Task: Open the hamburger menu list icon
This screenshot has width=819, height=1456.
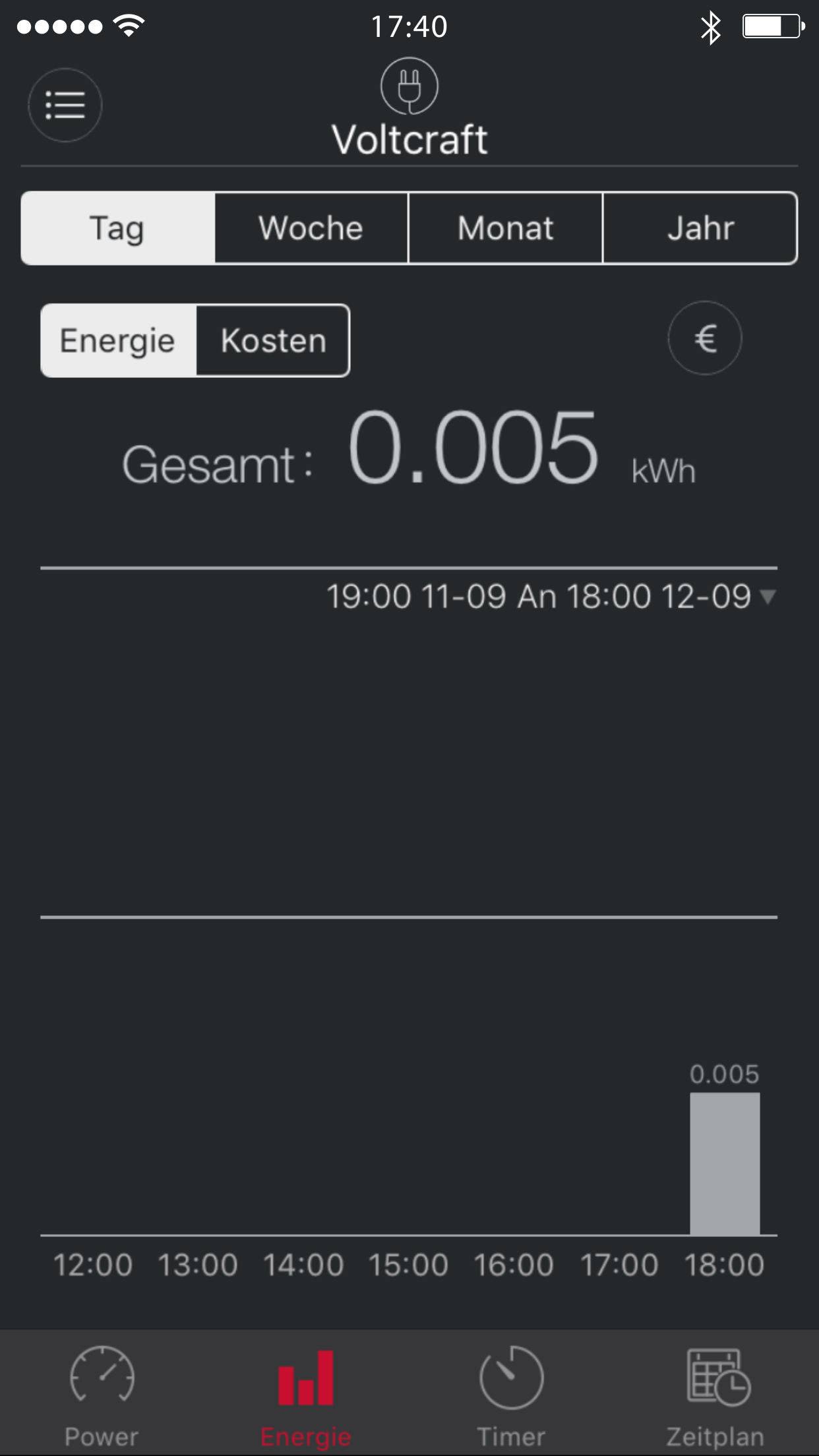Action: tap(64, 105)
